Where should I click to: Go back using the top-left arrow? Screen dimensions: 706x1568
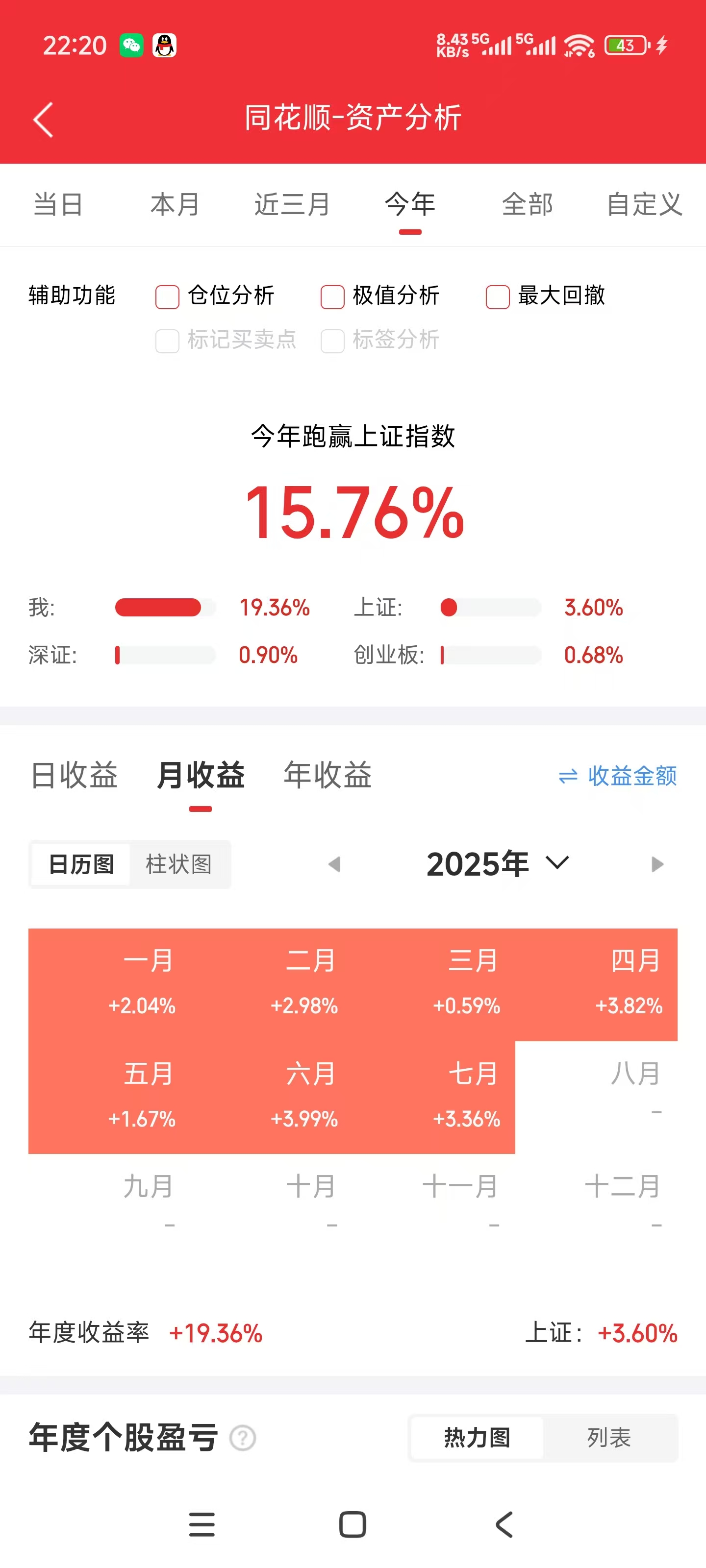(43, 119)
